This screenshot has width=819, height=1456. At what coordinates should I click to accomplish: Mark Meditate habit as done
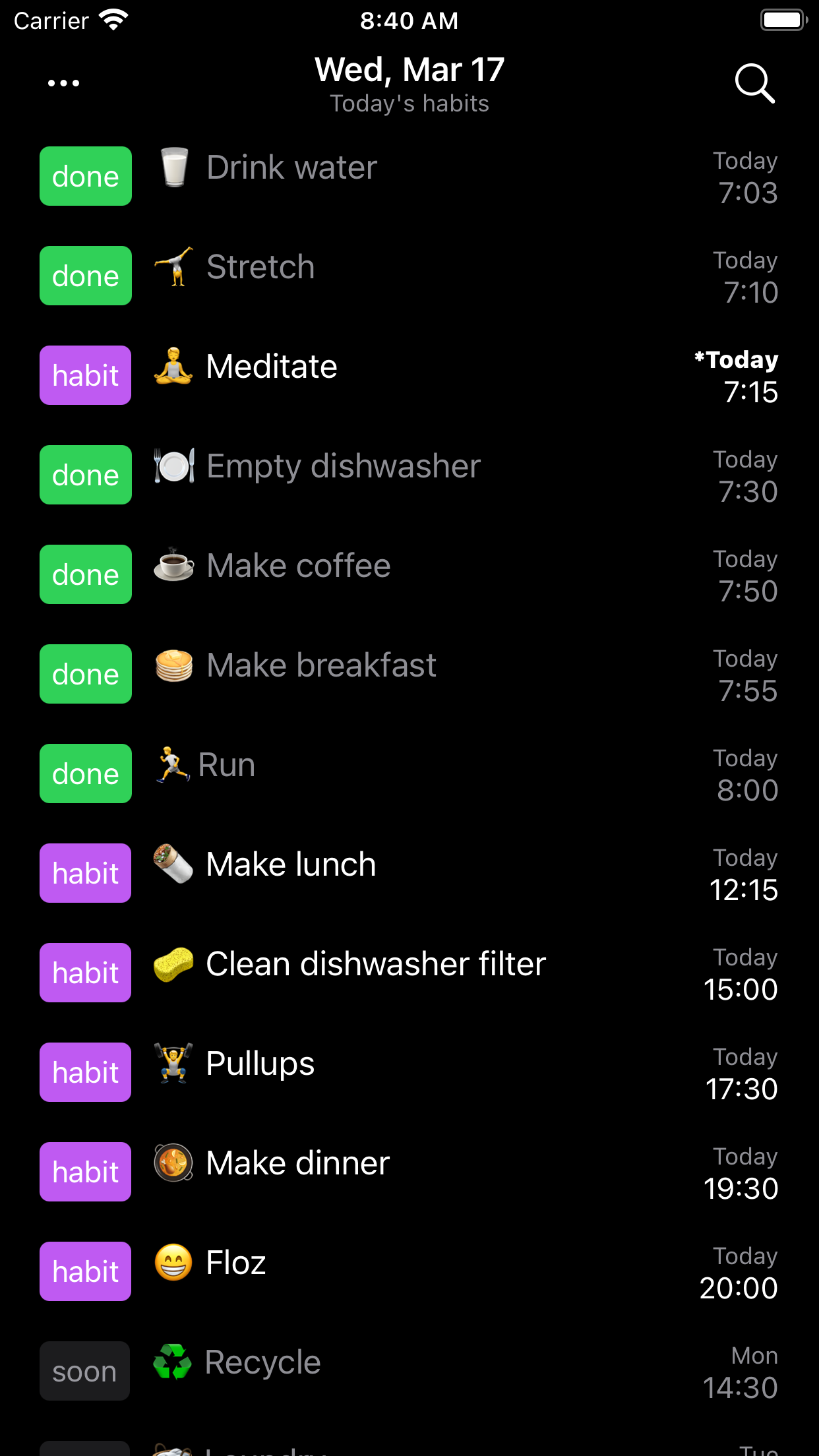(x=86, y=375)
